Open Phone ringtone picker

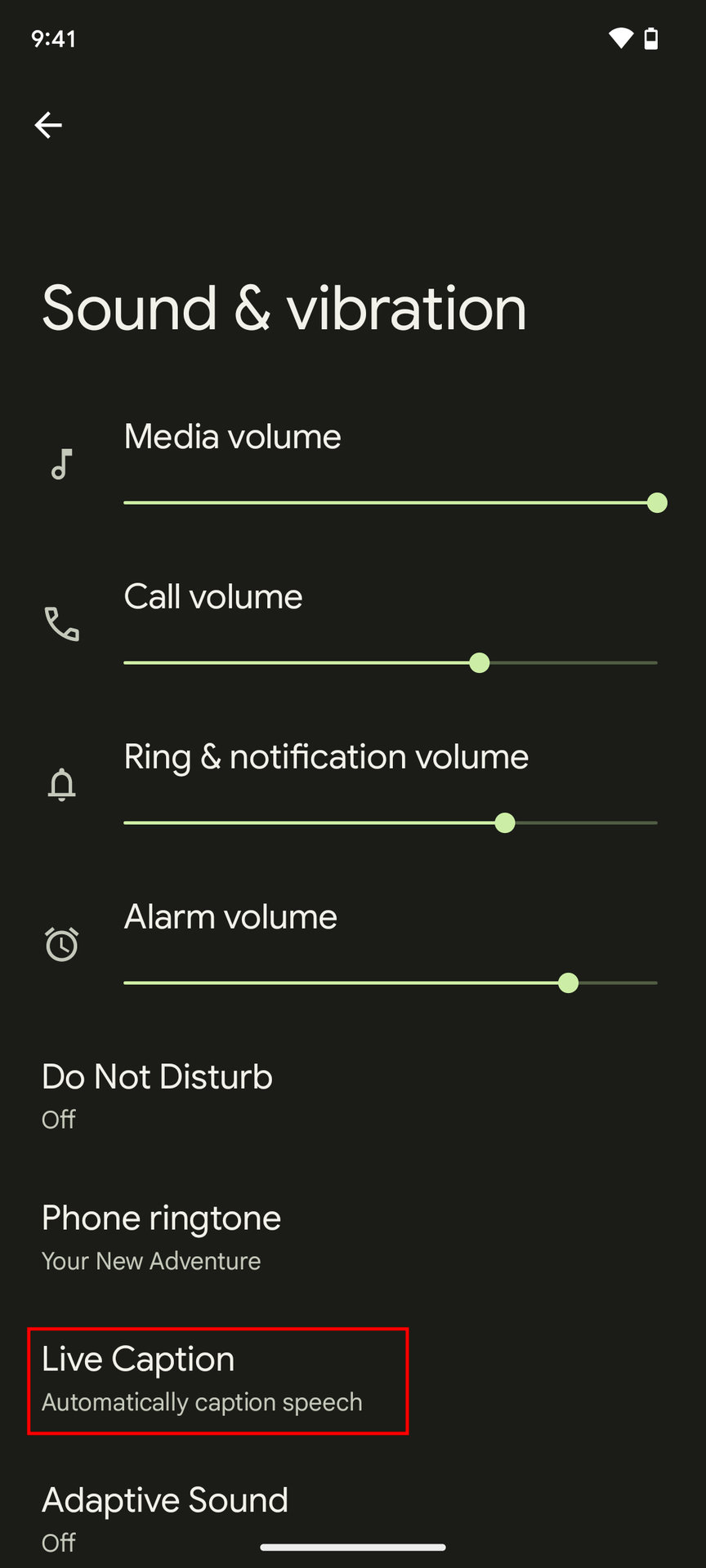pos(162,1236)
